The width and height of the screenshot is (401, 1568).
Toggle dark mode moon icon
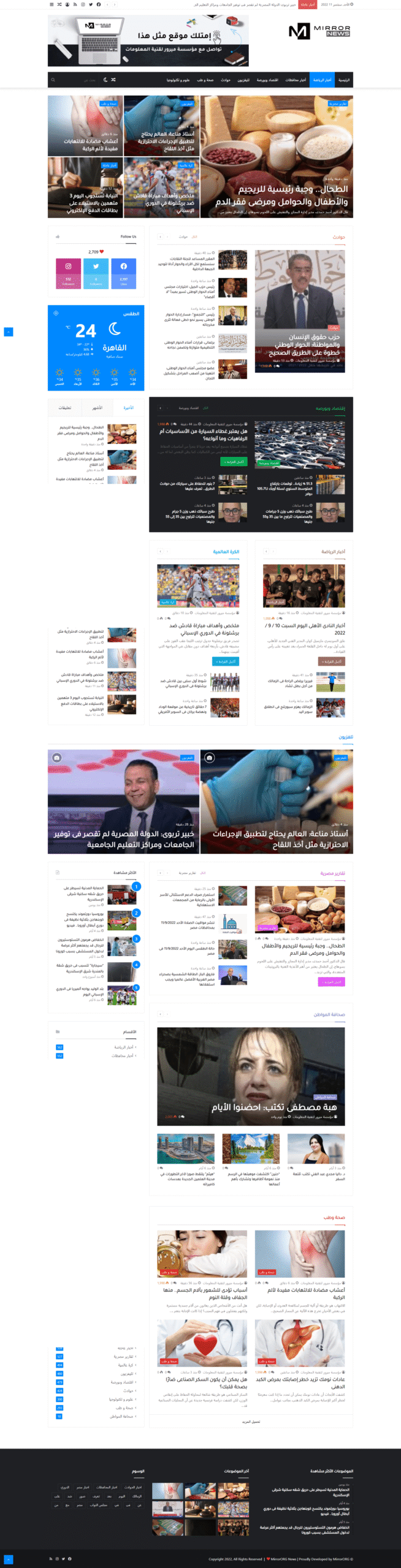click(105, 80)
